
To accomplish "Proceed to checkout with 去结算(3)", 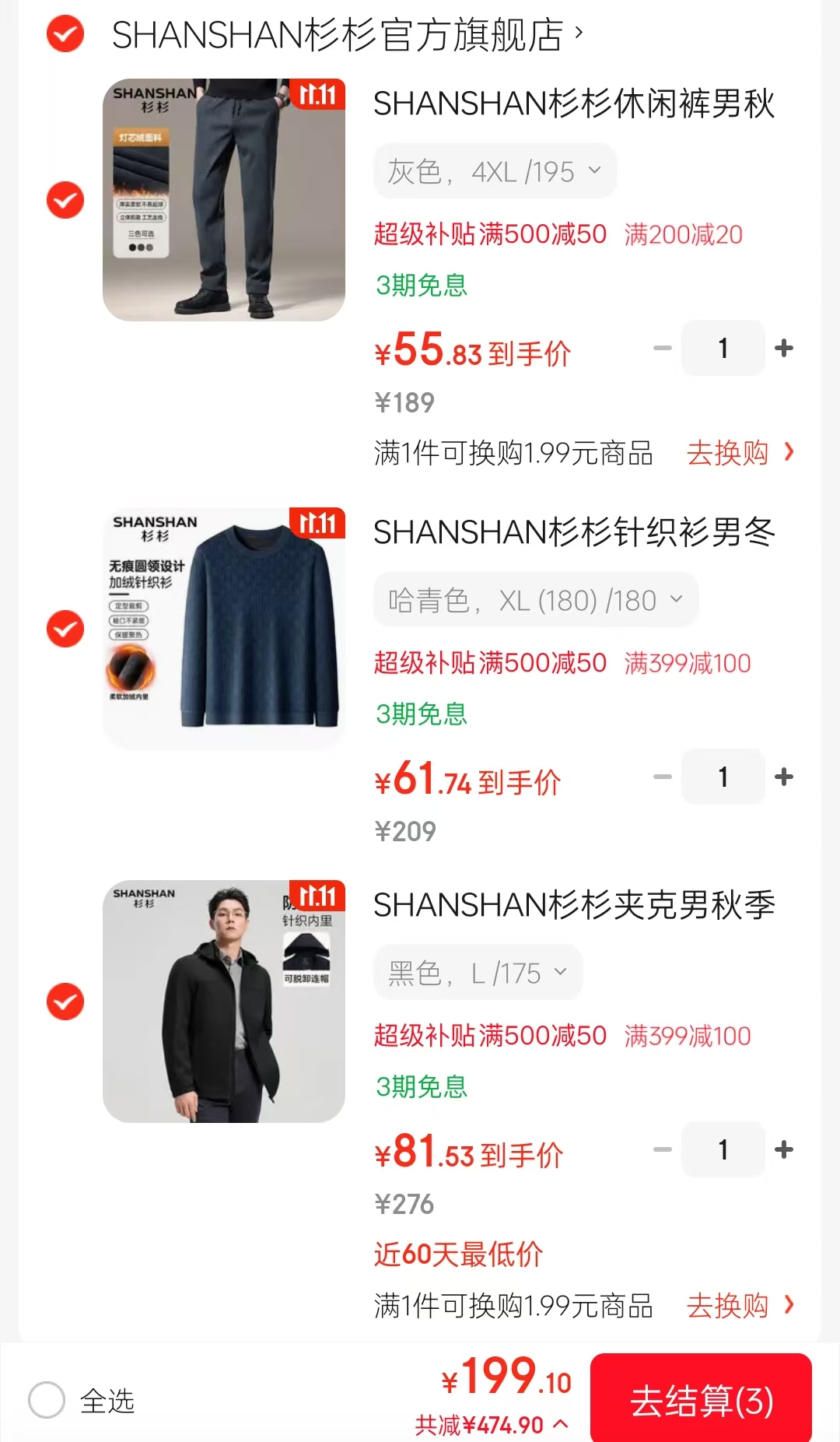I will (701, 1400).
